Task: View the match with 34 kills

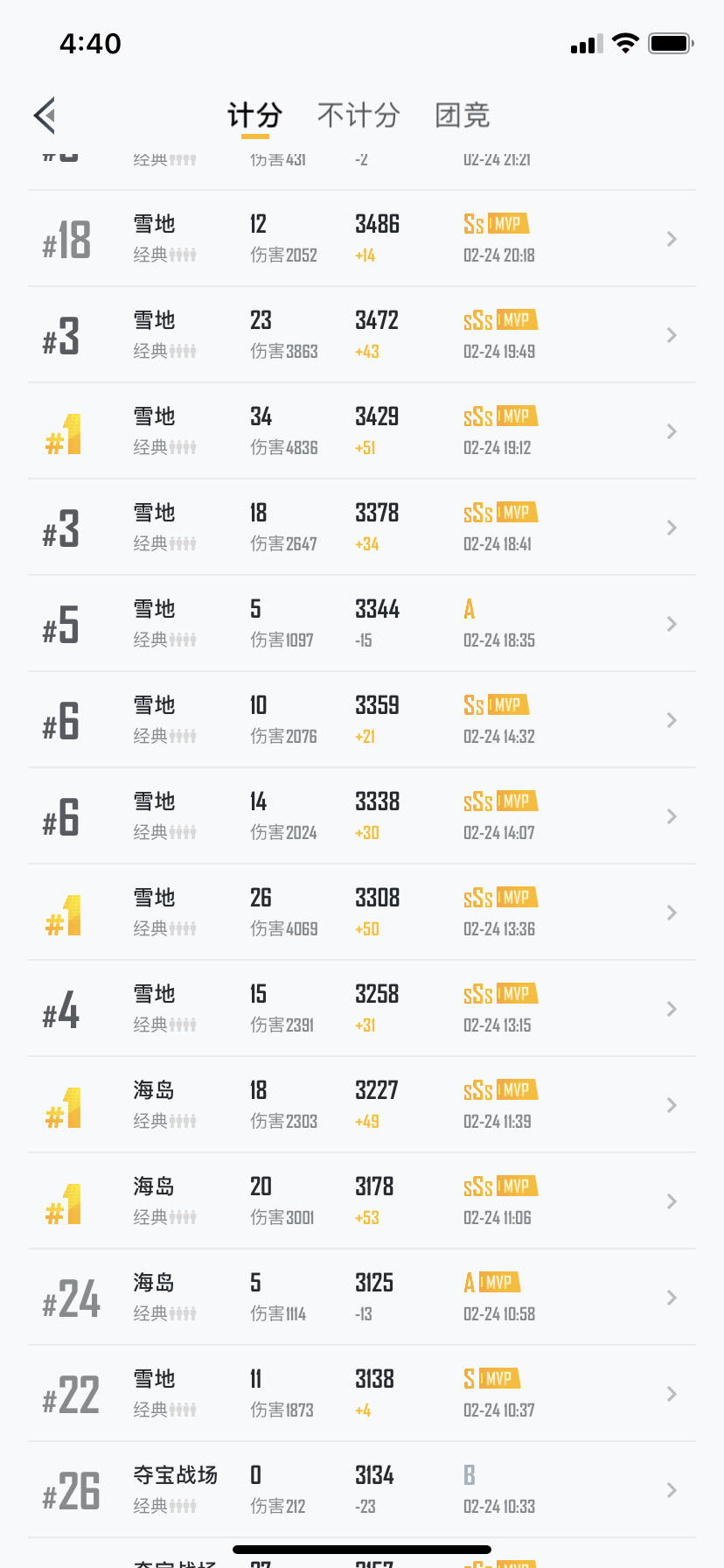Action: (362, 431)
